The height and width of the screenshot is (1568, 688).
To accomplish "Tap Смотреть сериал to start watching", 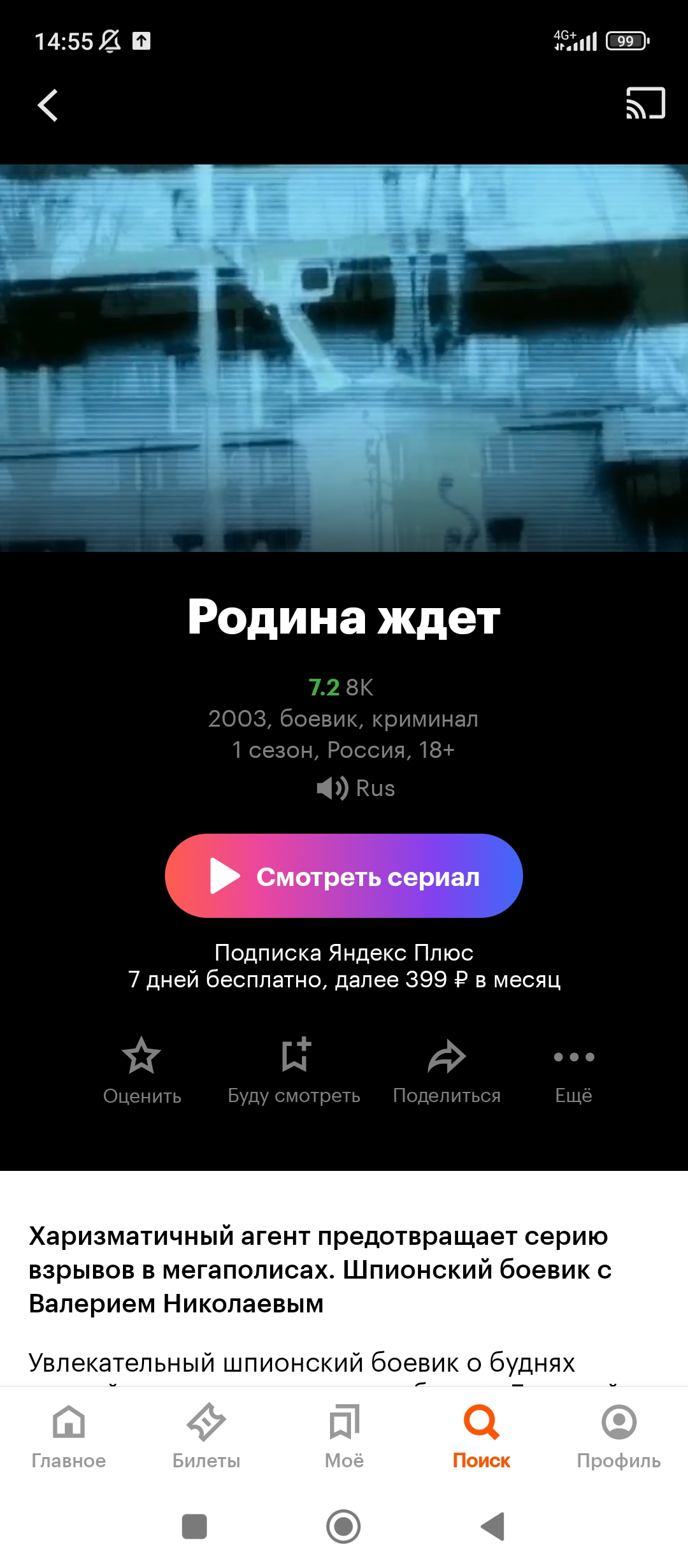I will click(x=344, y=876).
